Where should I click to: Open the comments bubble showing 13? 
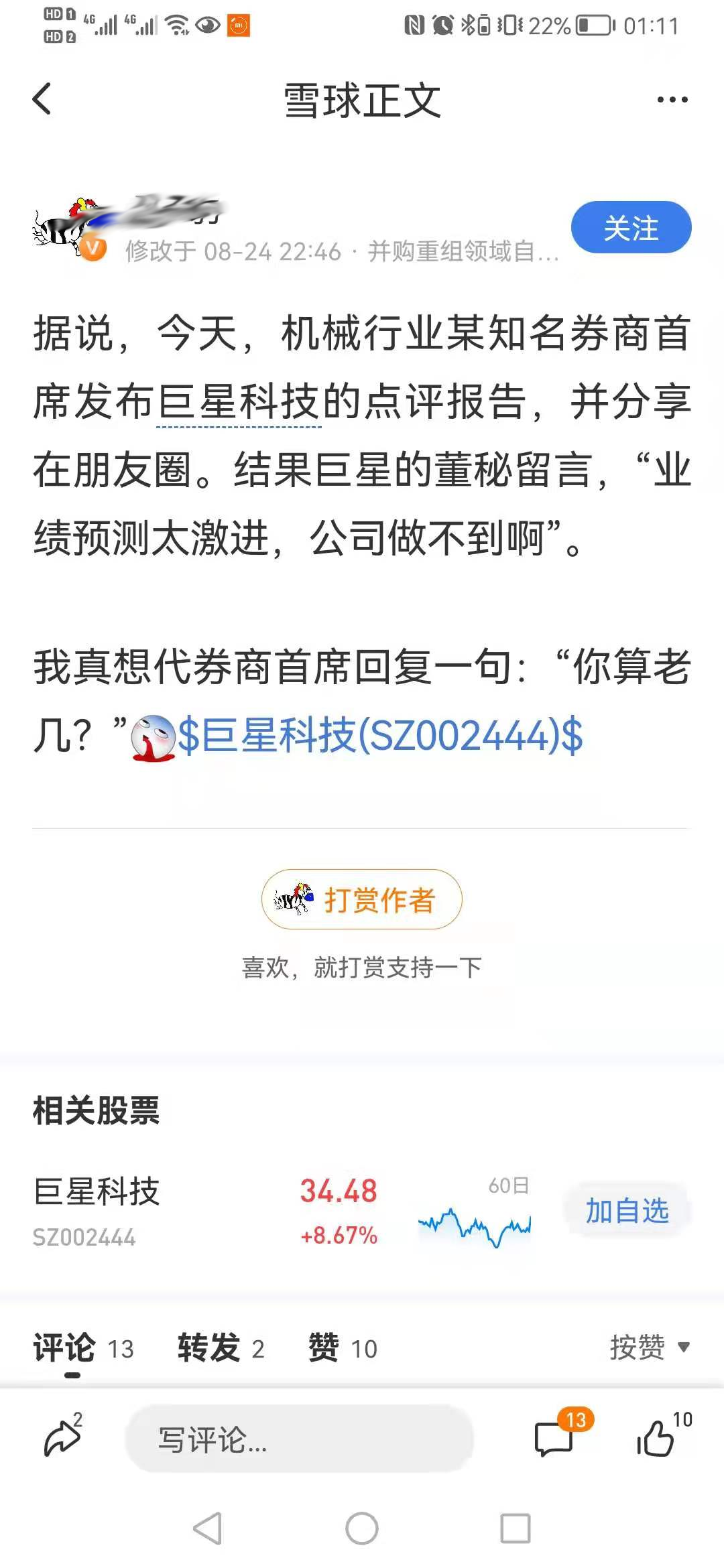point(555,1438)
